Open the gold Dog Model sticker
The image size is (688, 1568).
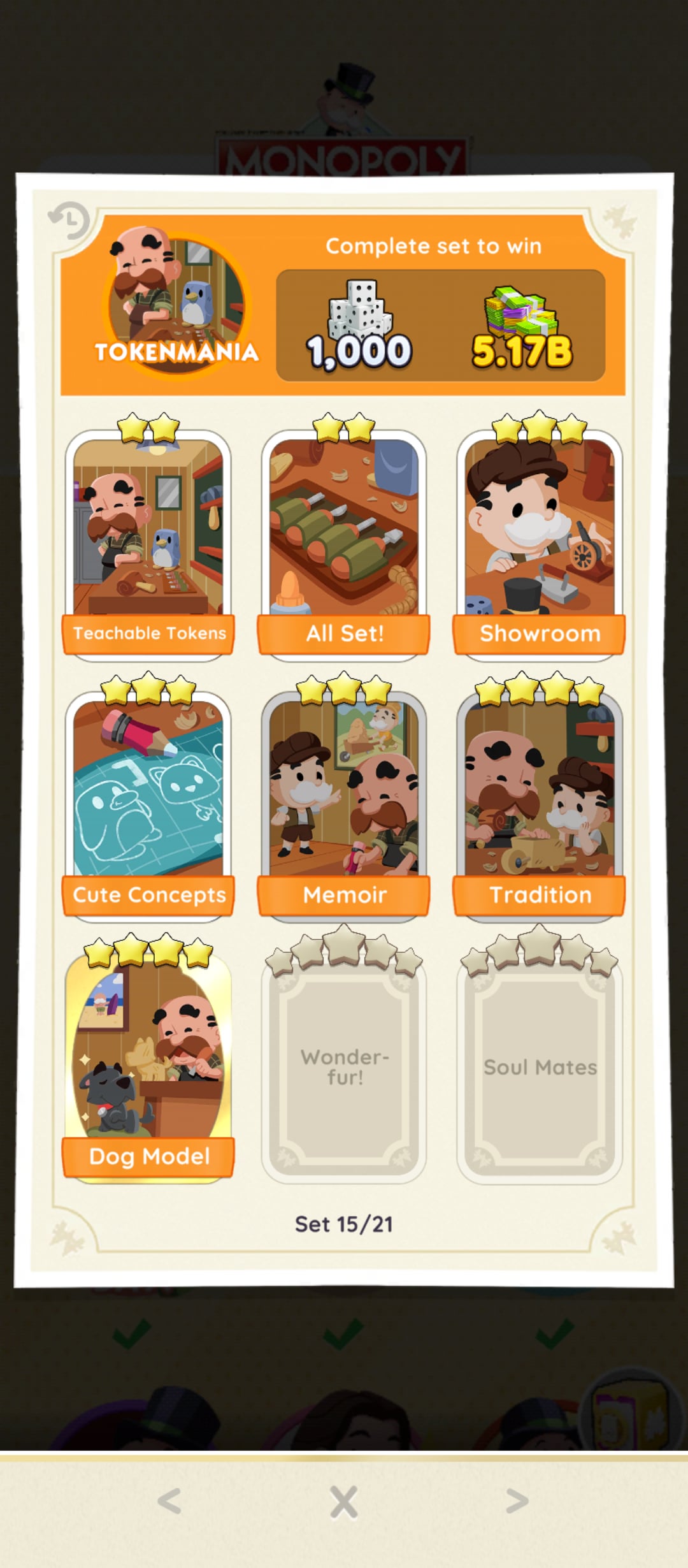(x=148, y=1064)
